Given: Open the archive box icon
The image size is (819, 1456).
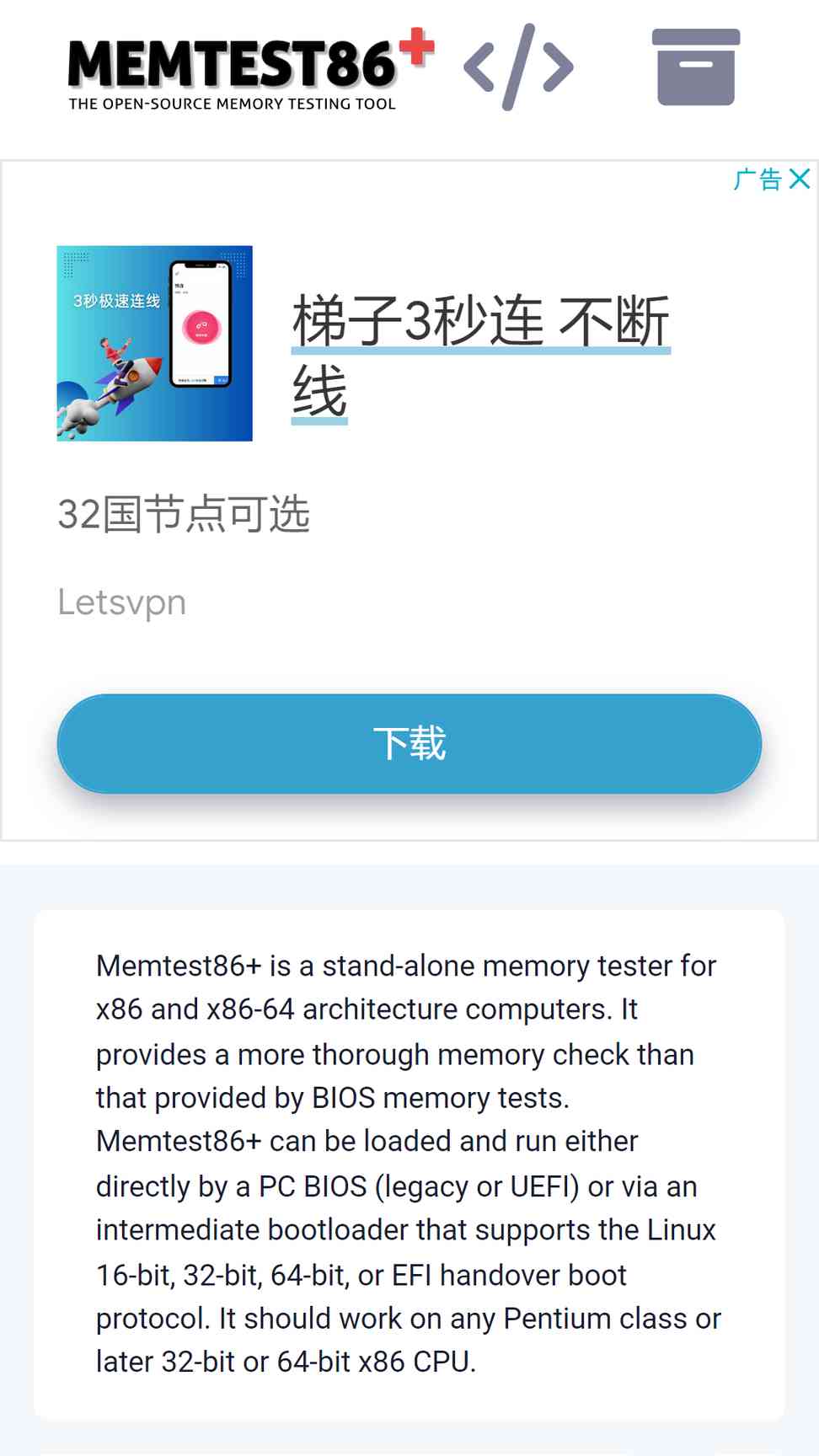Looking at the screenshot, I should [696, 67].
